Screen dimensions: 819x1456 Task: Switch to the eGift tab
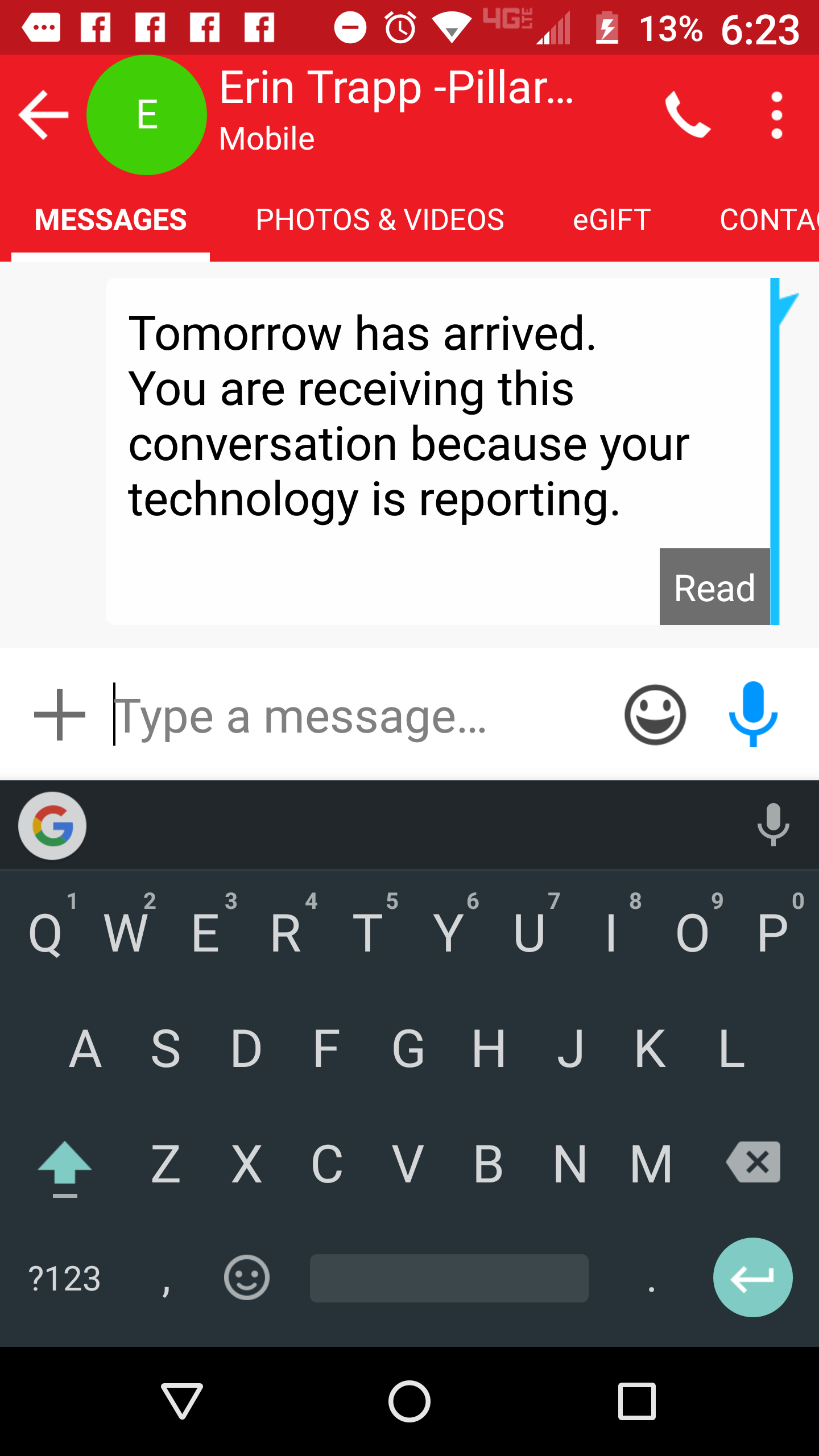click(x=611, y=220)
